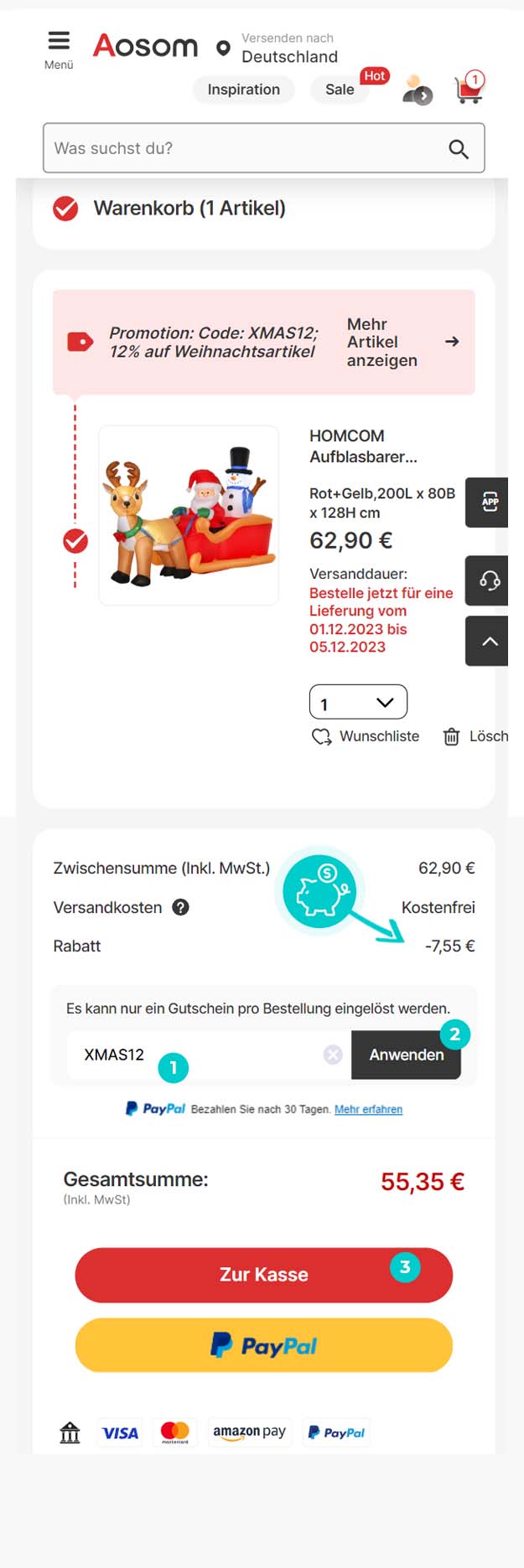
Task: Proceed with Zur Kasse button
Action: pos(263,1275)
